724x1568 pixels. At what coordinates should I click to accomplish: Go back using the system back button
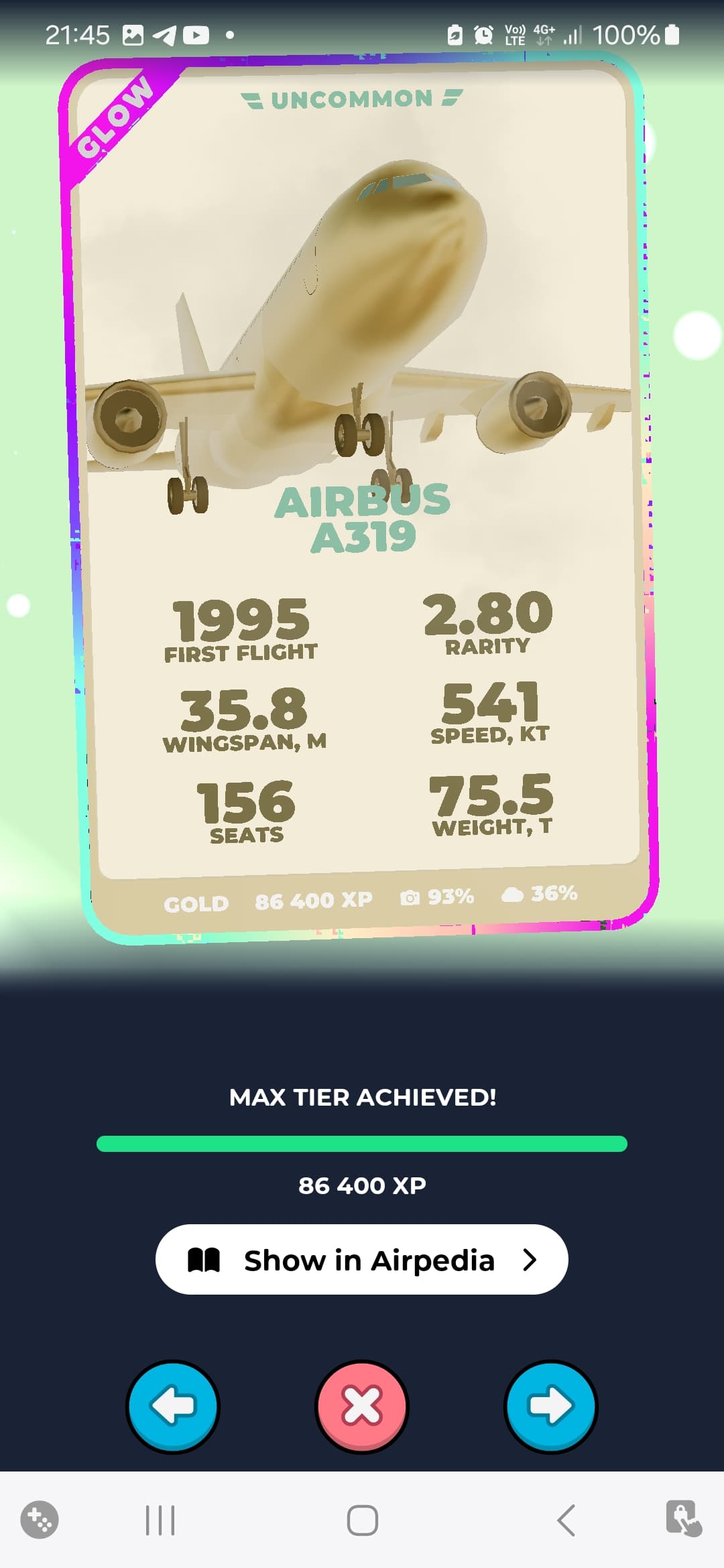pos(566,1520)
